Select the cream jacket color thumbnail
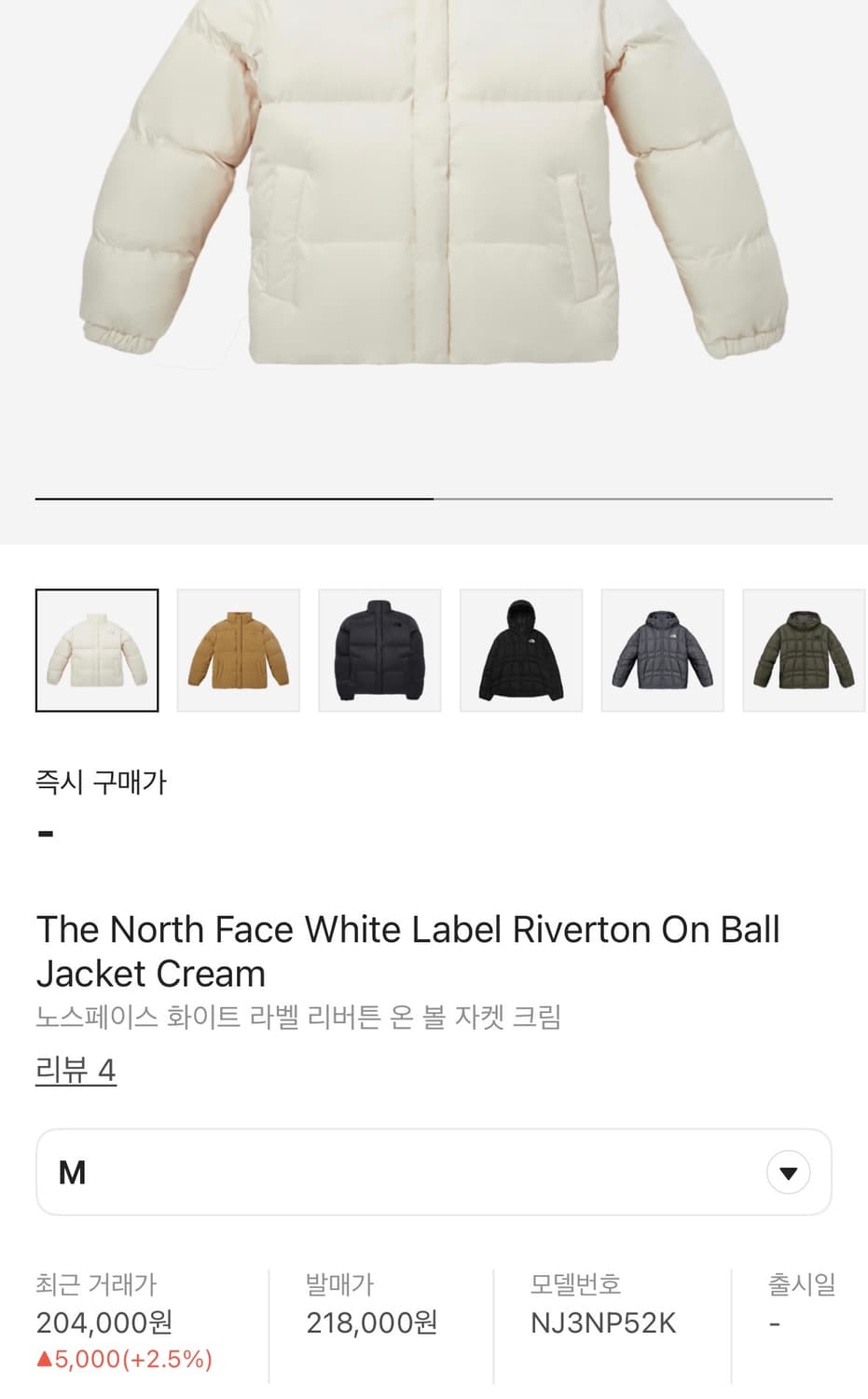 [x=96, y=649]
